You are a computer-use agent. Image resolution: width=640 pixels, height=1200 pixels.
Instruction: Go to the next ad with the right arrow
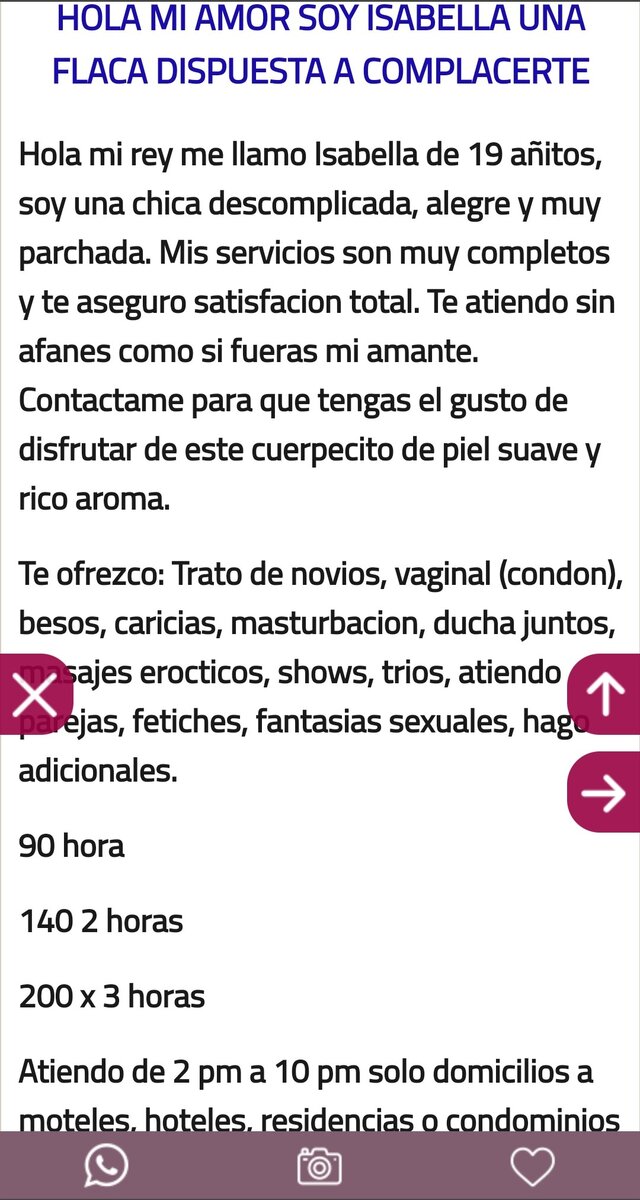point(604,793)
